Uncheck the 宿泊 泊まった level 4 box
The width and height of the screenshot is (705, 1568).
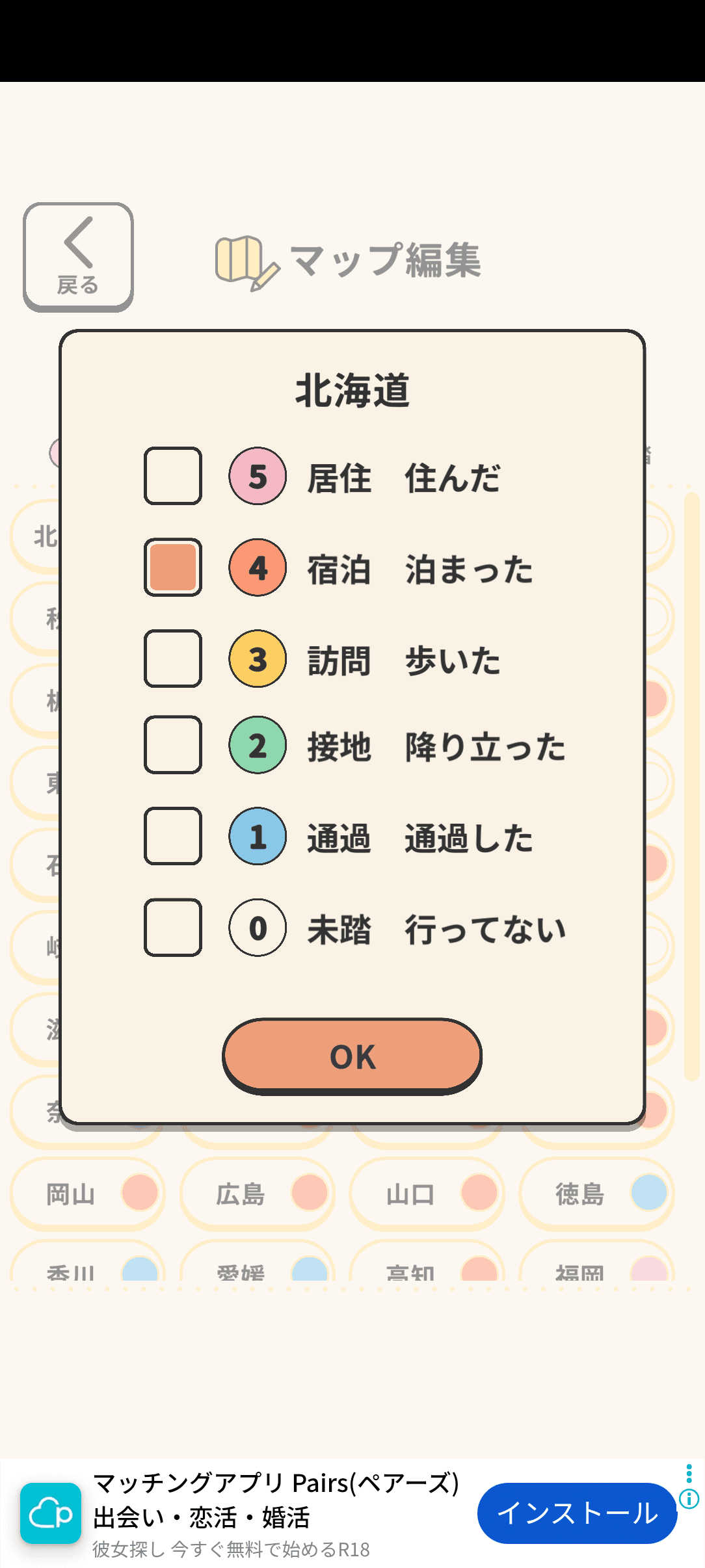[173, 568]
